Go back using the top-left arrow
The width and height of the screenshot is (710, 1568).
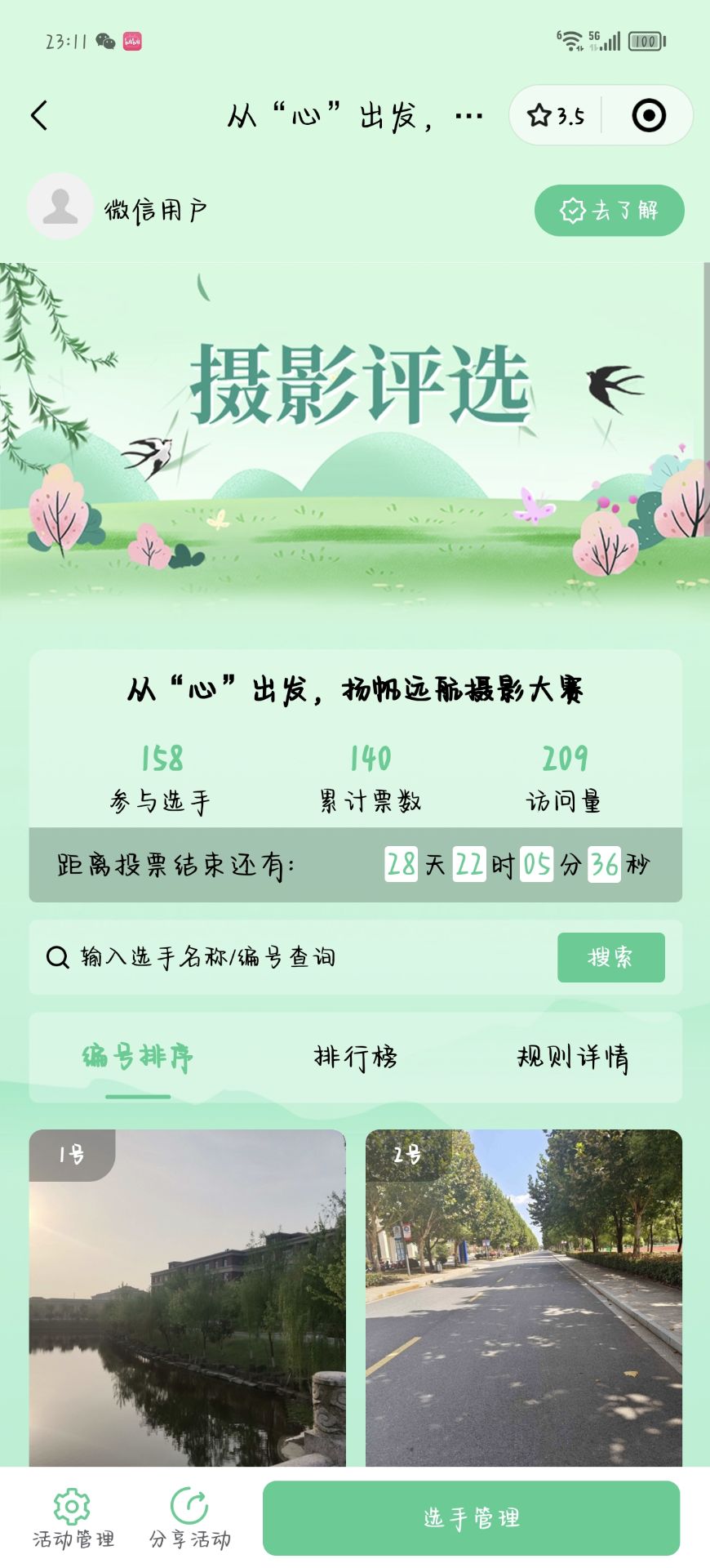pos(39,115)
